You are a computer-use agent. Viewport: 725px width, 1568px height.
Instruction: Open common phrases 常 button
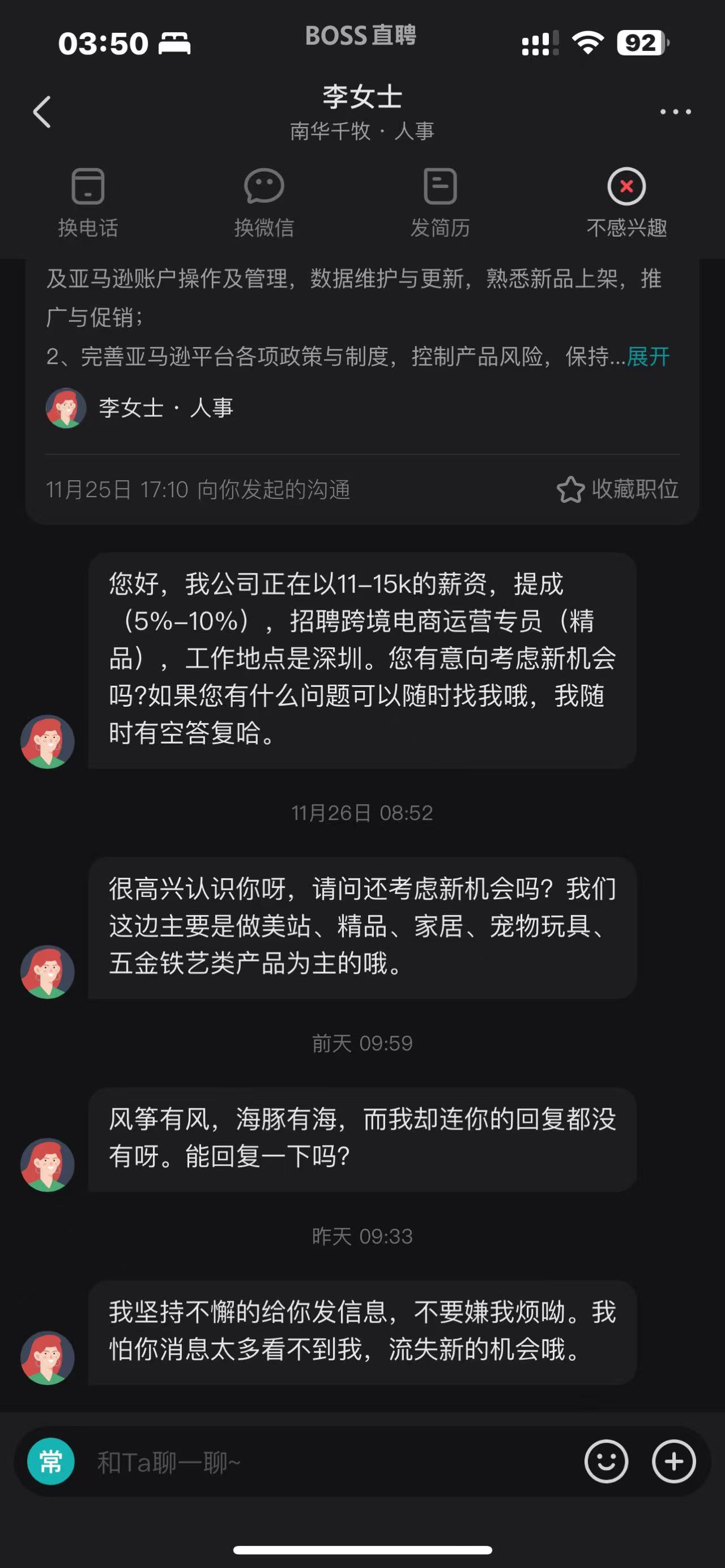point(51,1462)
